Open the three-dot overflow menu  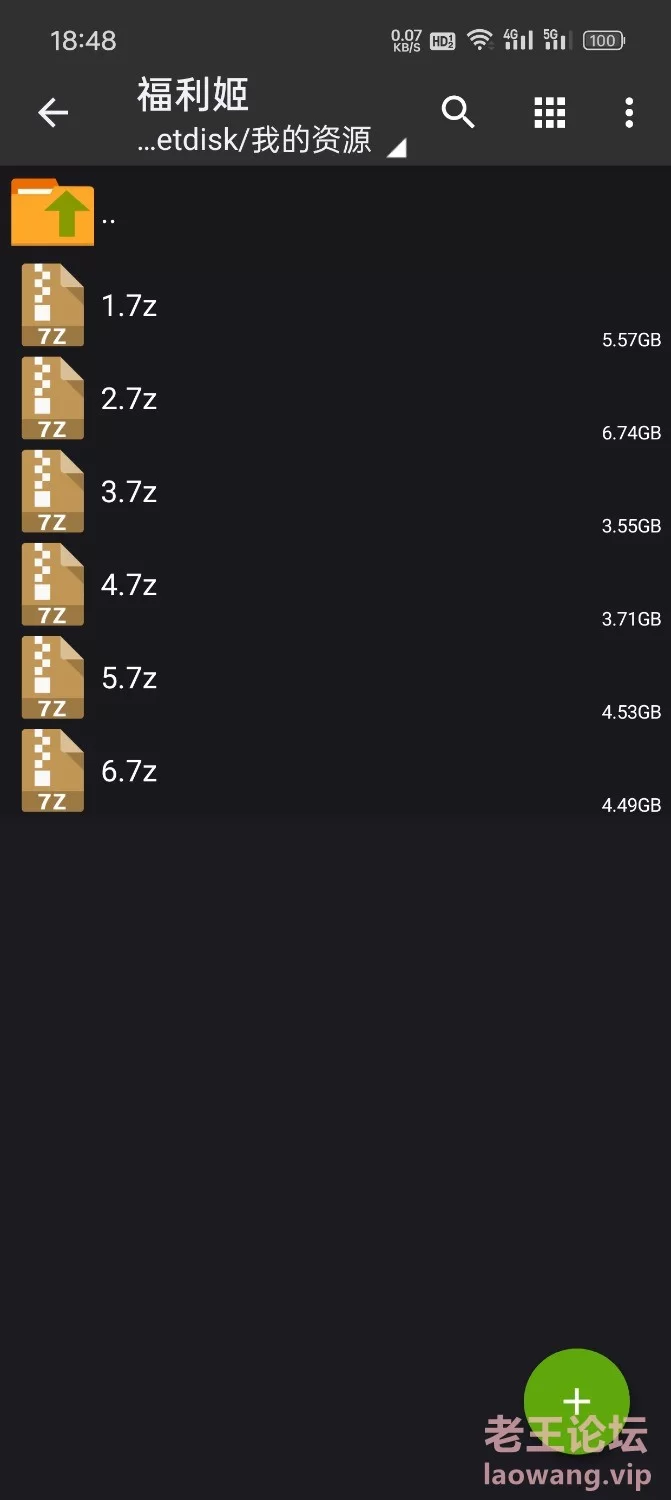click(629, 113)
